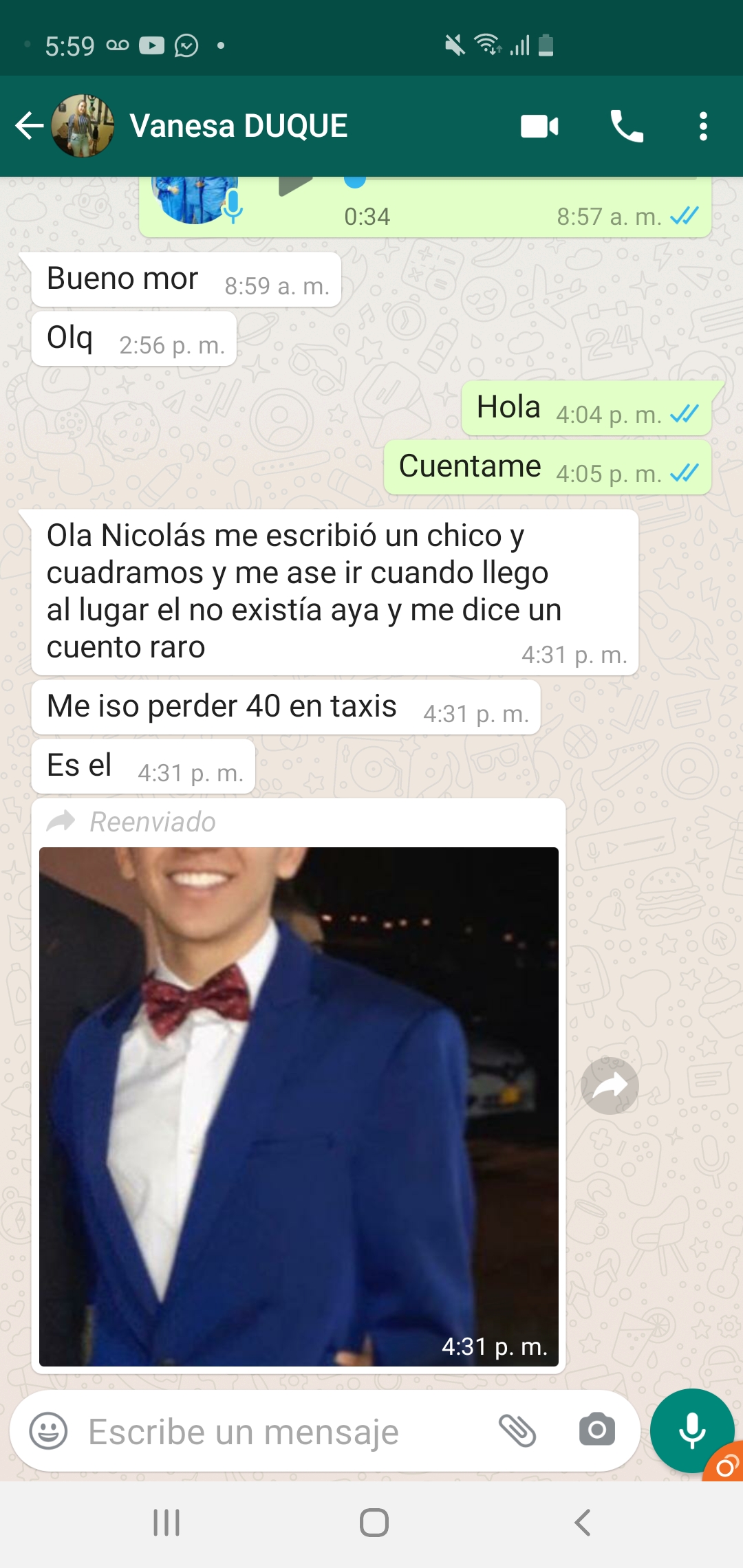Open recent apps from navigation bar
Screen dimensions: 743x1568
point(166,1523)
